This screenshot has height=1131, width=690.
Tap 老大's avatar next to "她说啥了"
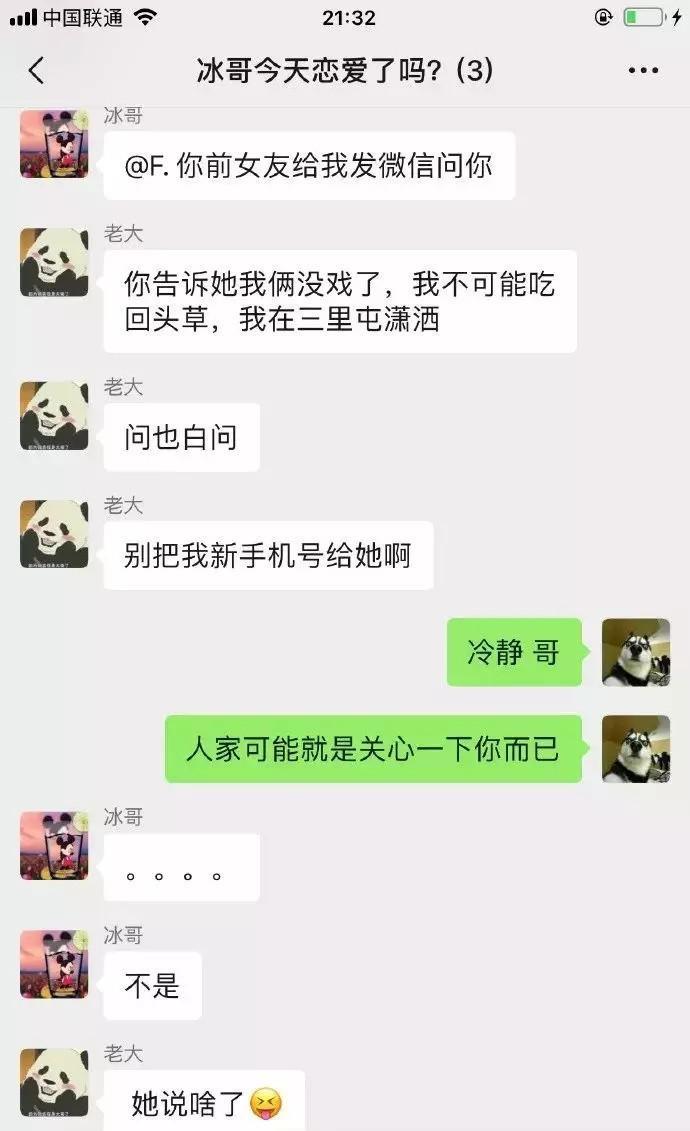tap(54, 1082)
